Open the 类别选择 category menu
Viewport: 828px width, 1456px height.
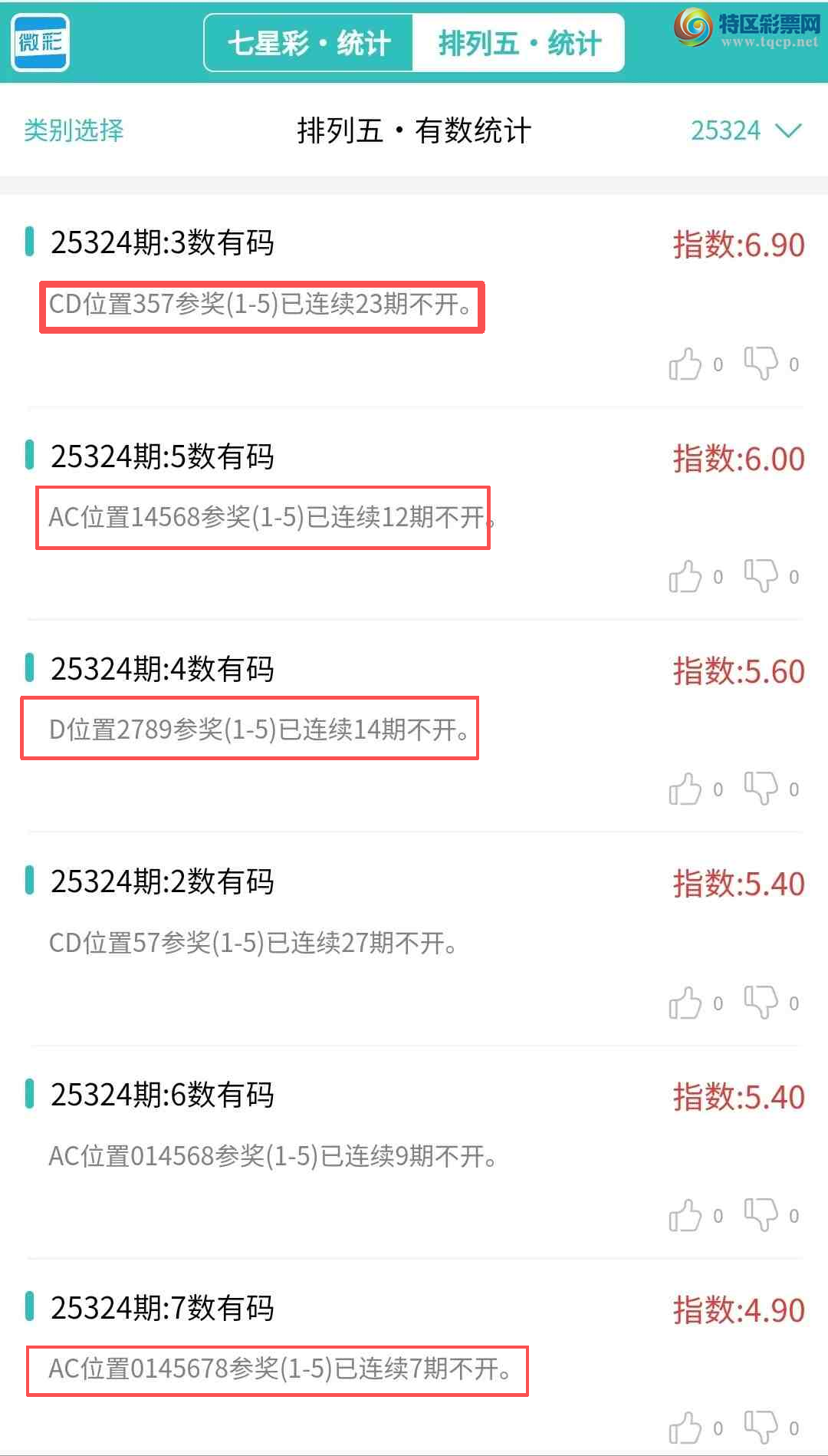point(72,131)
